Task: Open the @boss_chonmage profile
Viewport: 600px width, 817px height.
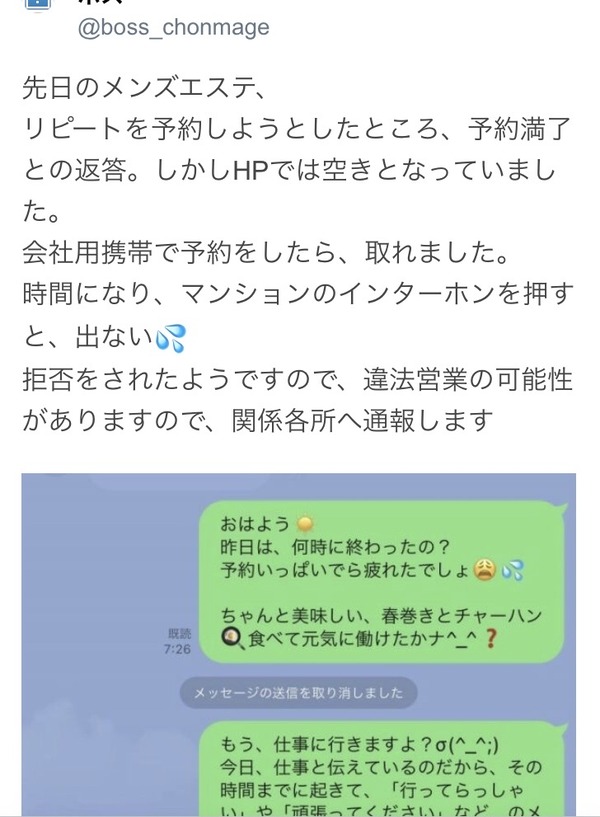Action: 173,28
